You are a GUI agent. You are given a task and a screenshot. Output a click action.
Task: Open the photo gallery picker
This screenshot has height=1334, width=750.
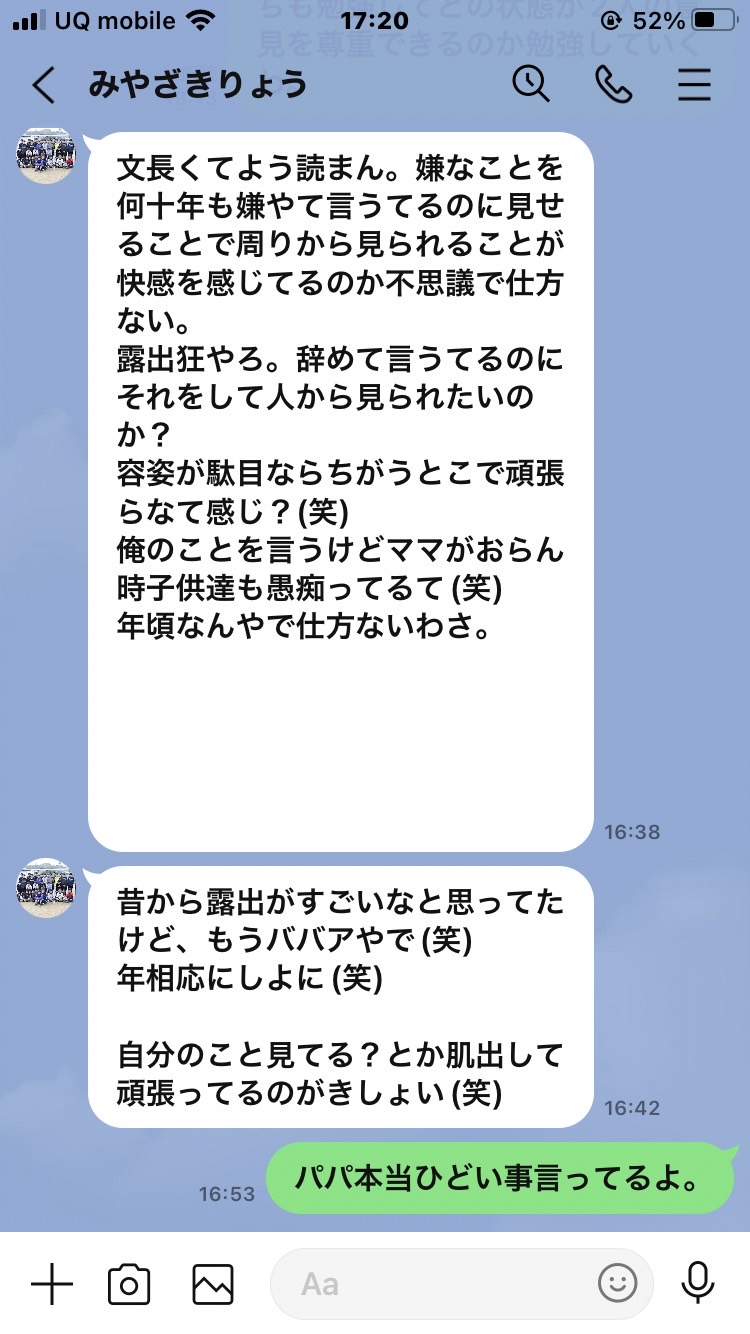click(213, 1284)
